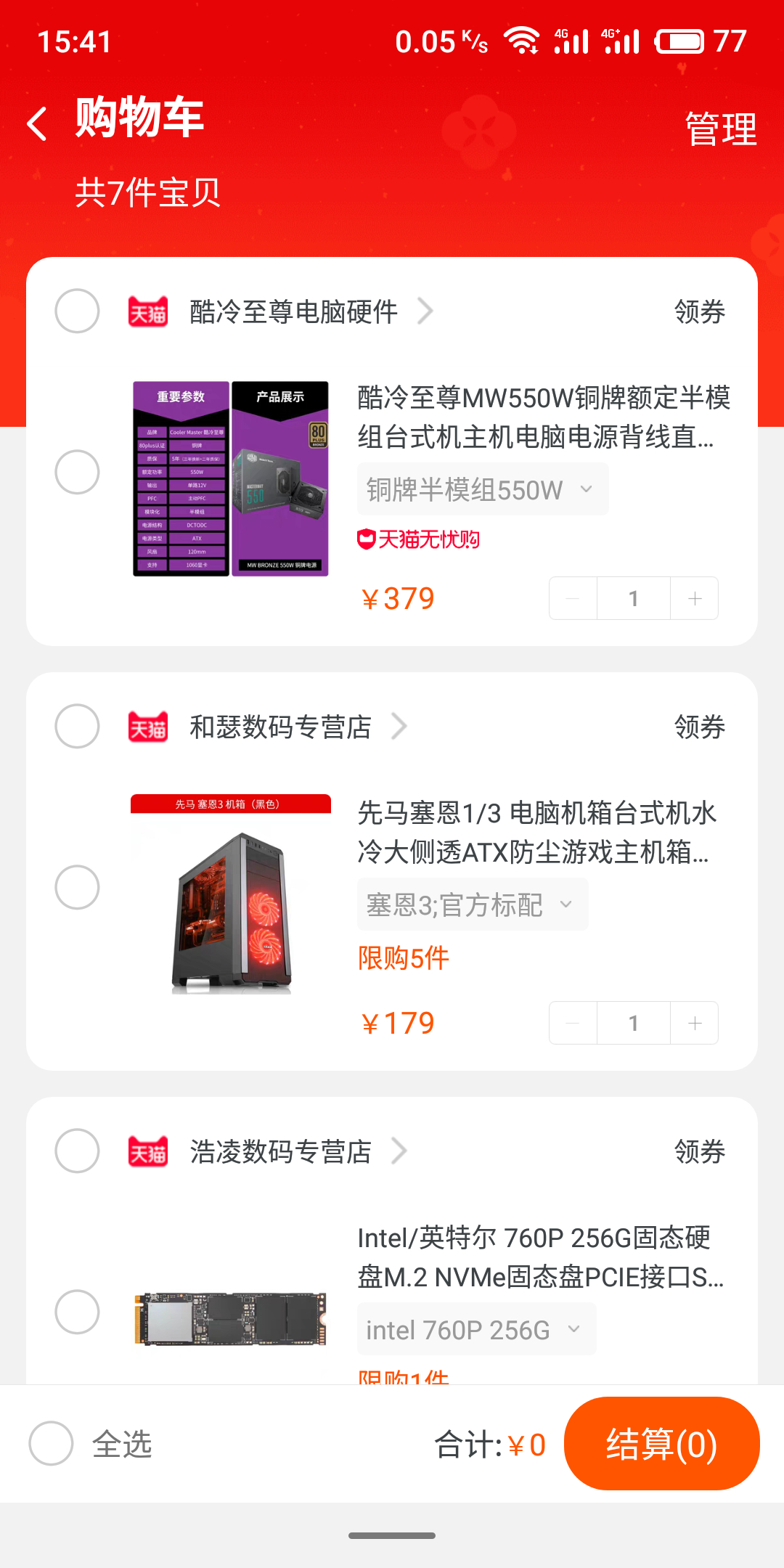Tap 结算 to check out
This screenshot has width=784, height=1568.
click(x=661, y=1444)
